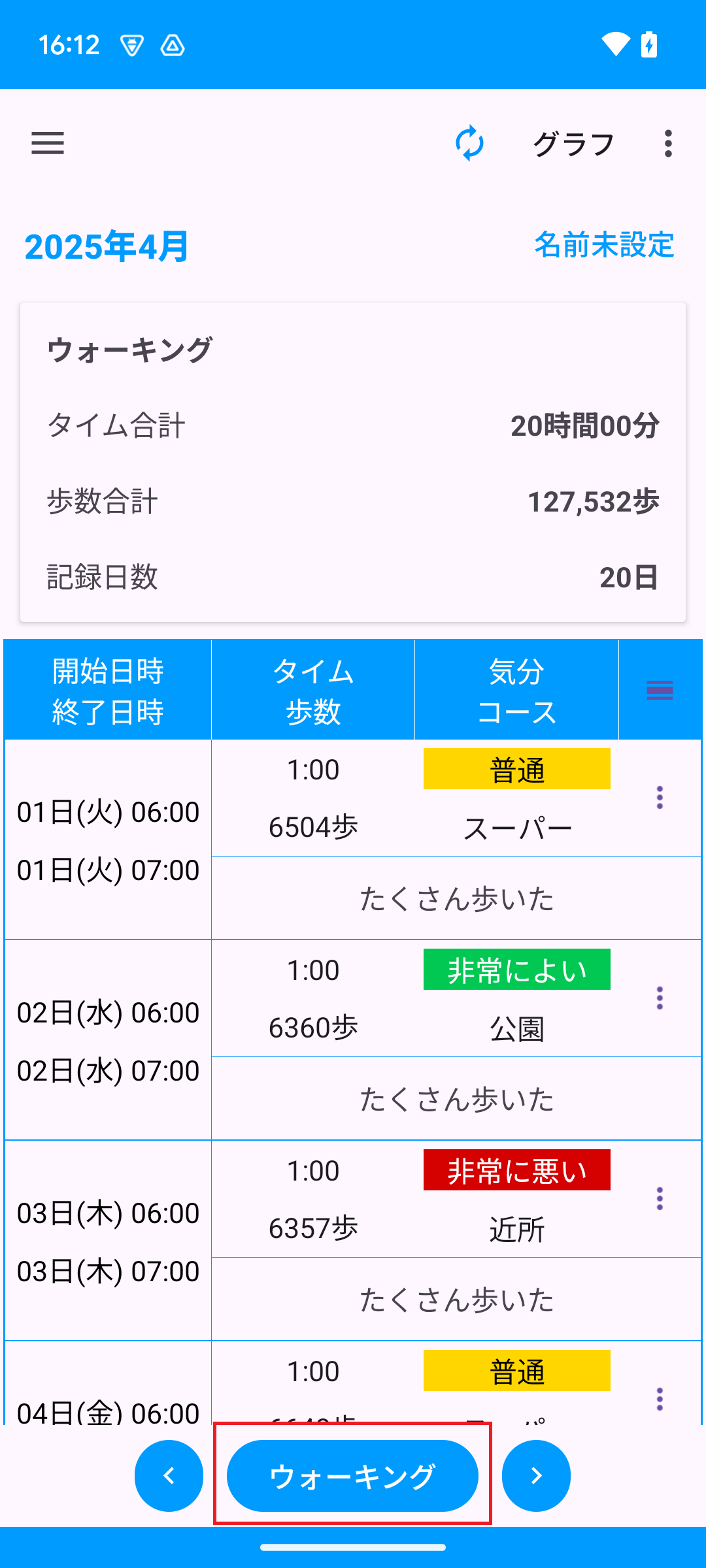Open the hamburger navigation drawer

[x=48, y=143]
